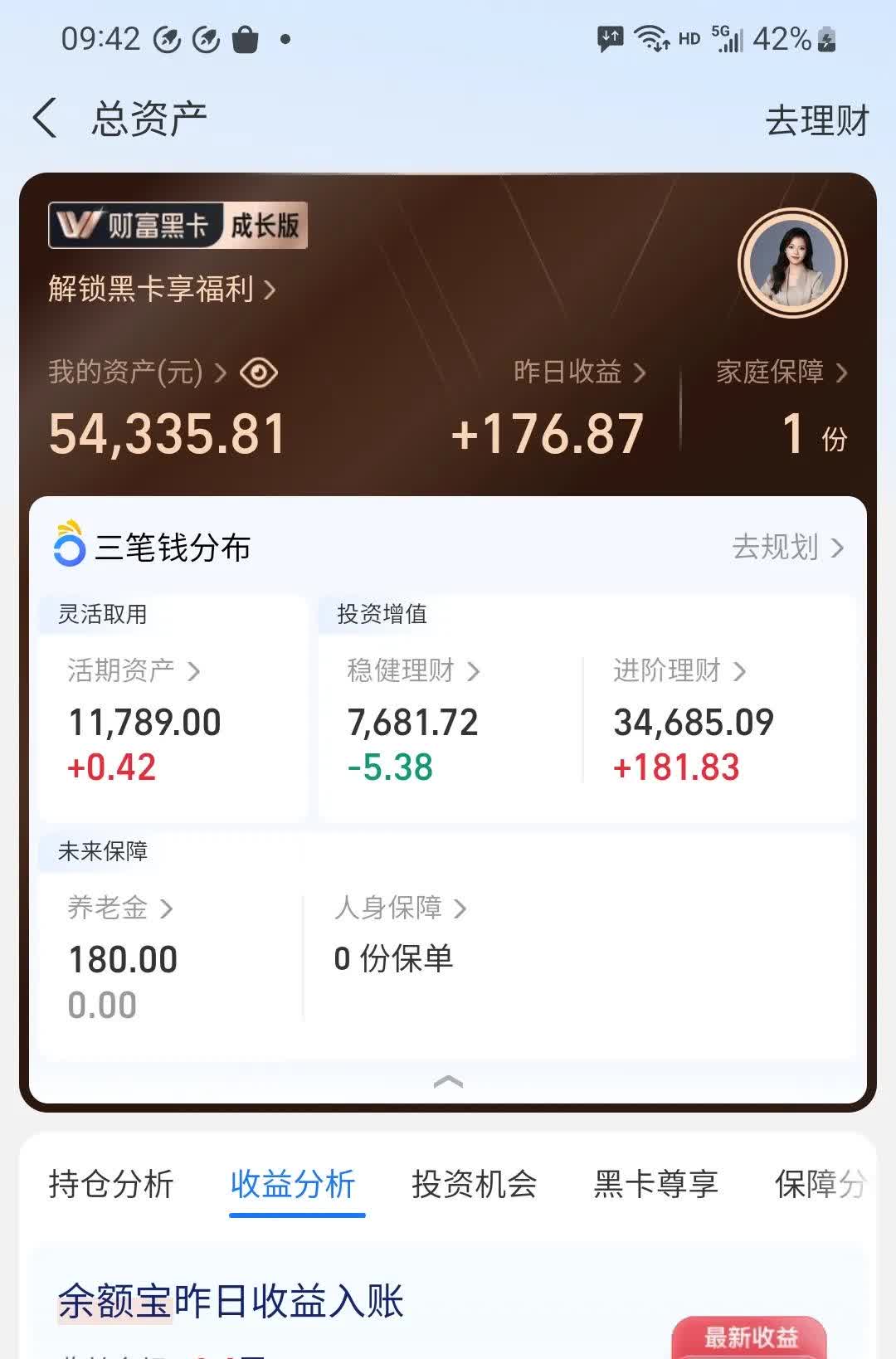Expand the 家庭保障 section
Viewport: 896px width, 1359px height.
(779, 374)
